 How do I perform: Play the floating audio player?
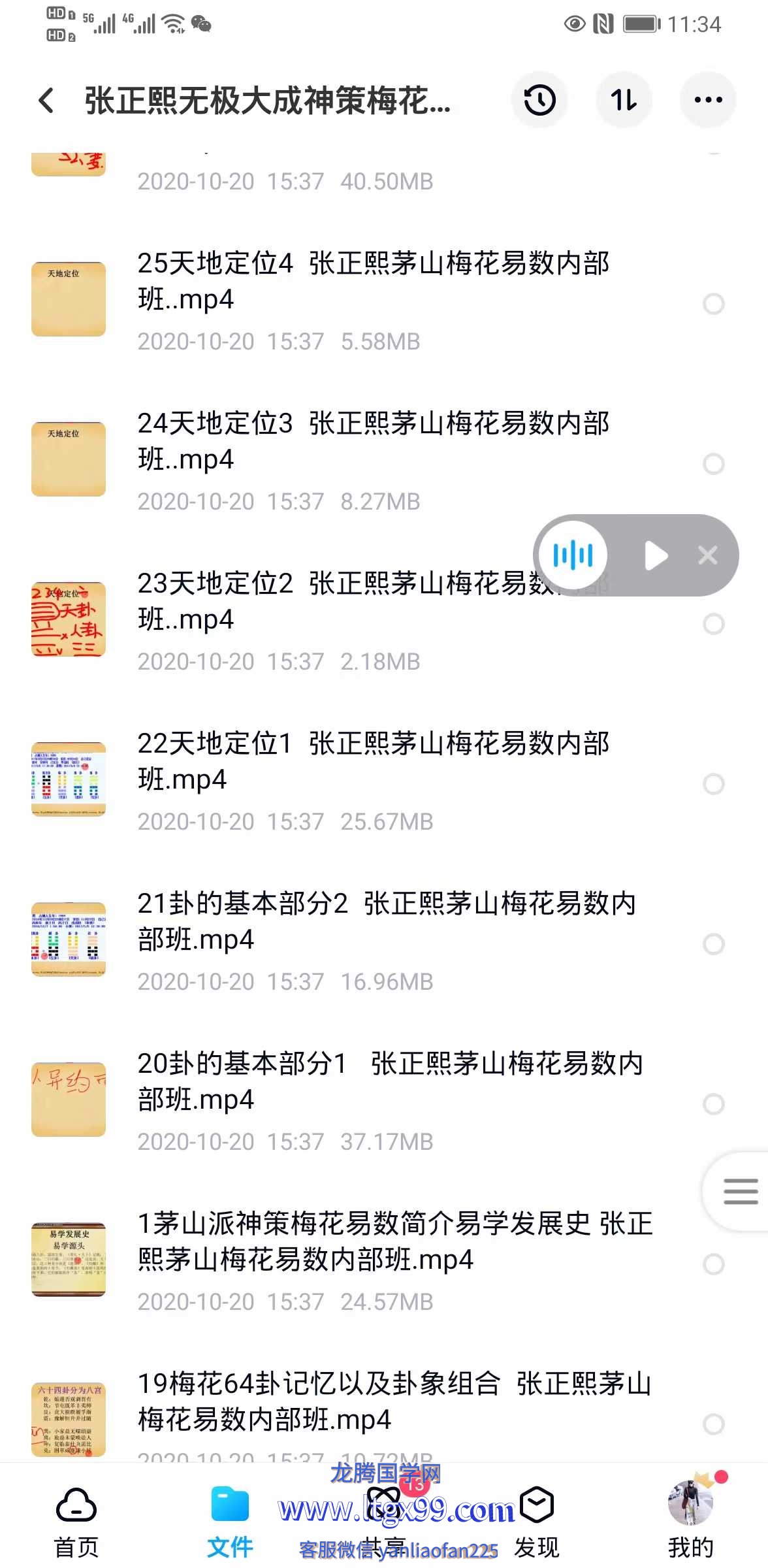click(656, 556)
